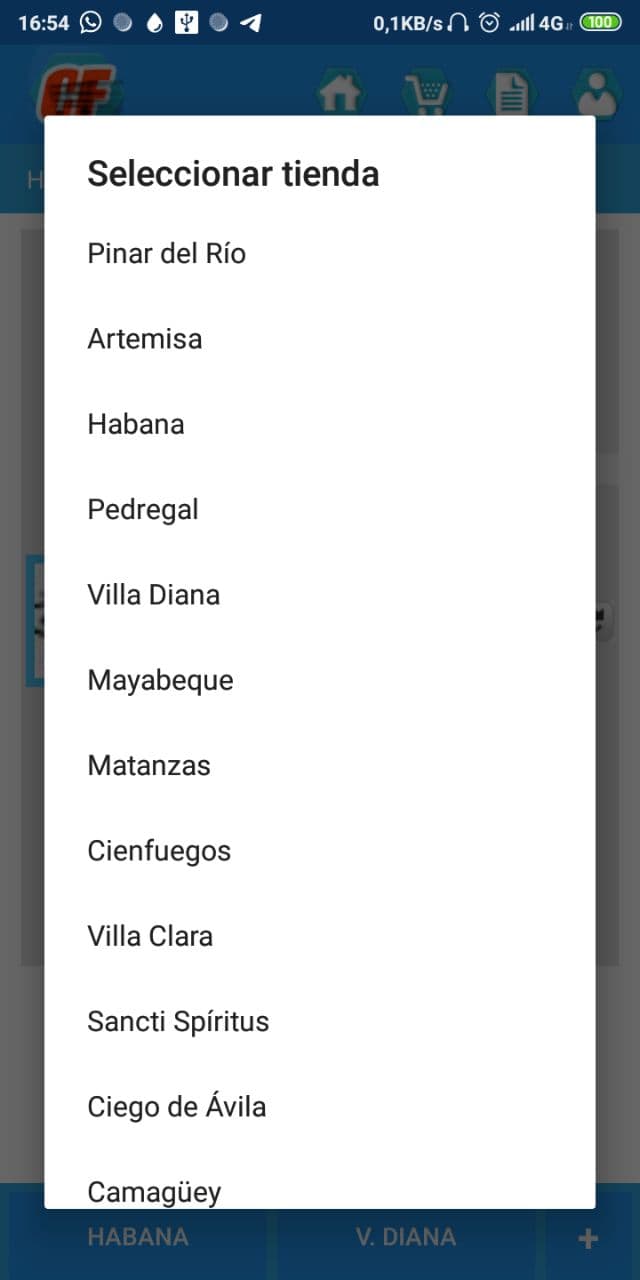The width and height of the screenshot is (640, 1280).
Task: Select Camagüey from the list
Action: (154, 1191)
